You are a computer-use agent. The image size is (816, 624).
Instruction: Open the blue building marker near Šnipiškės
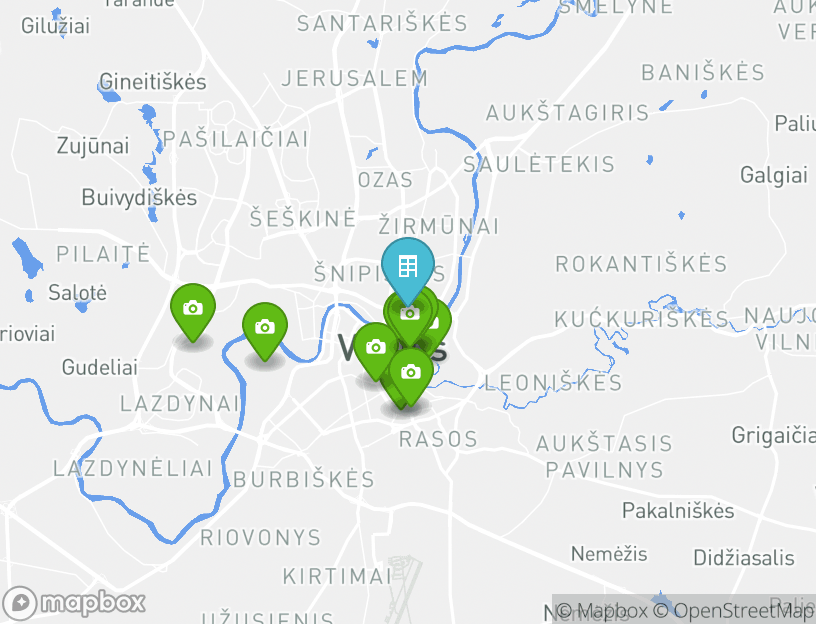(408, 266)
